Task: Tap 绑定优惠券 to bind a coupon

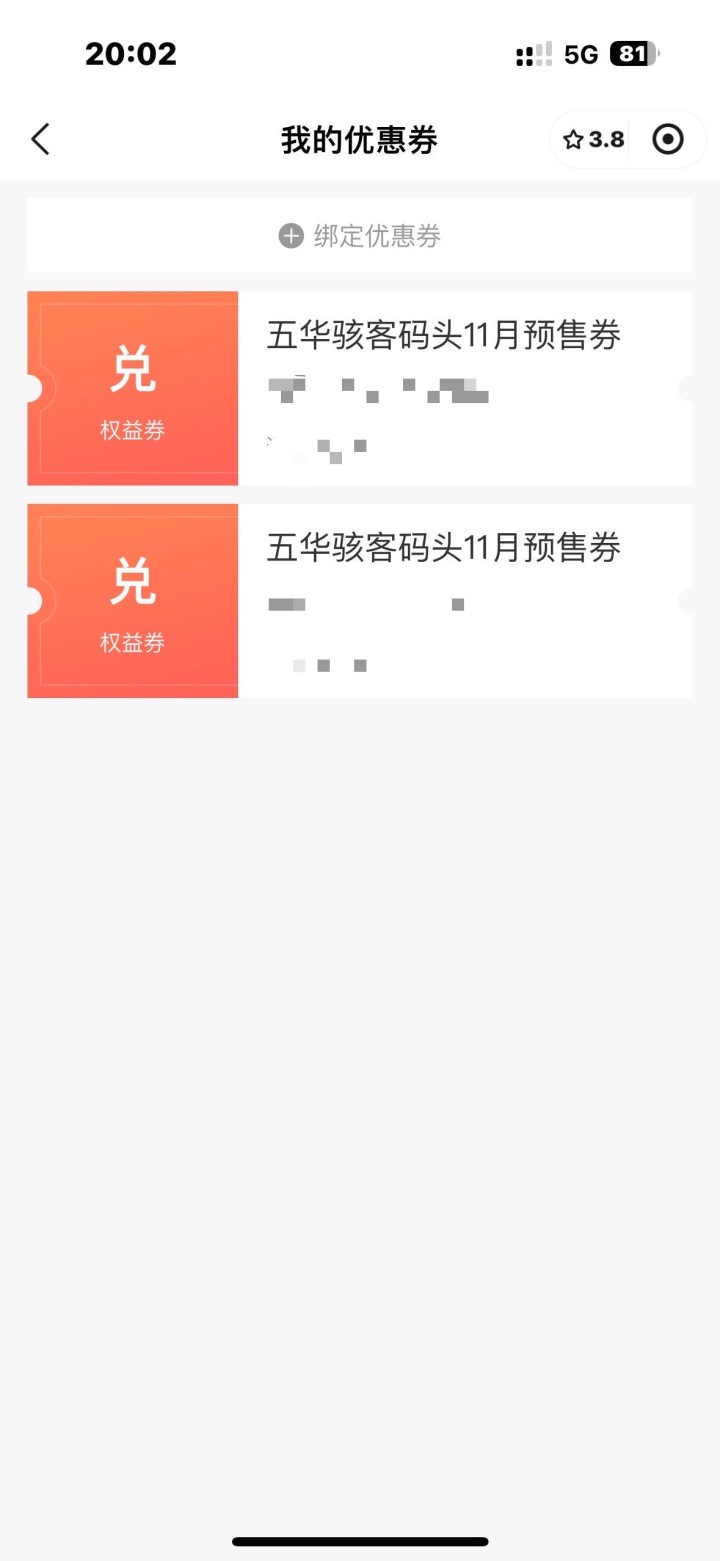Action: pos(360,236)
